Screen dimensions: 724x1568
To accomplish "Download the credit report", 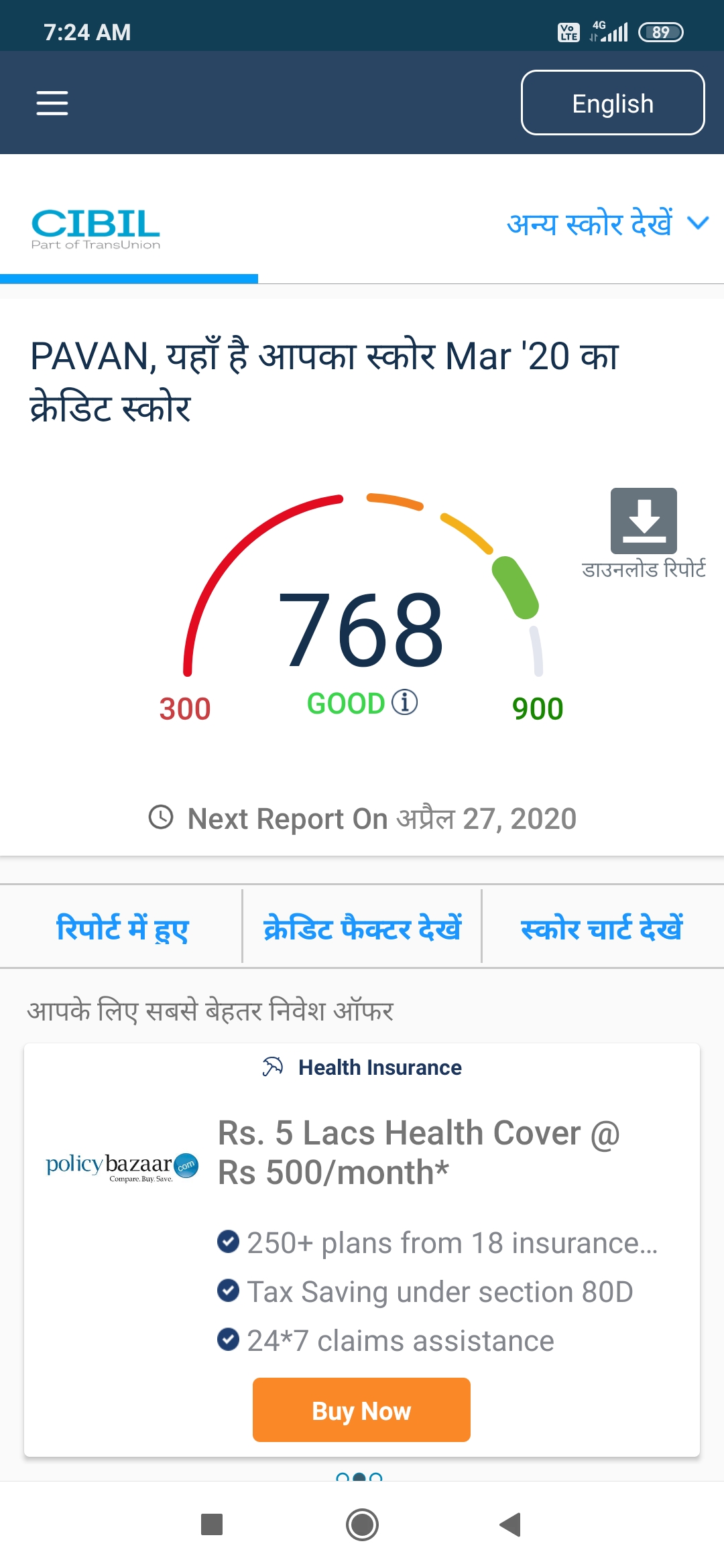I will click(644, 533).
